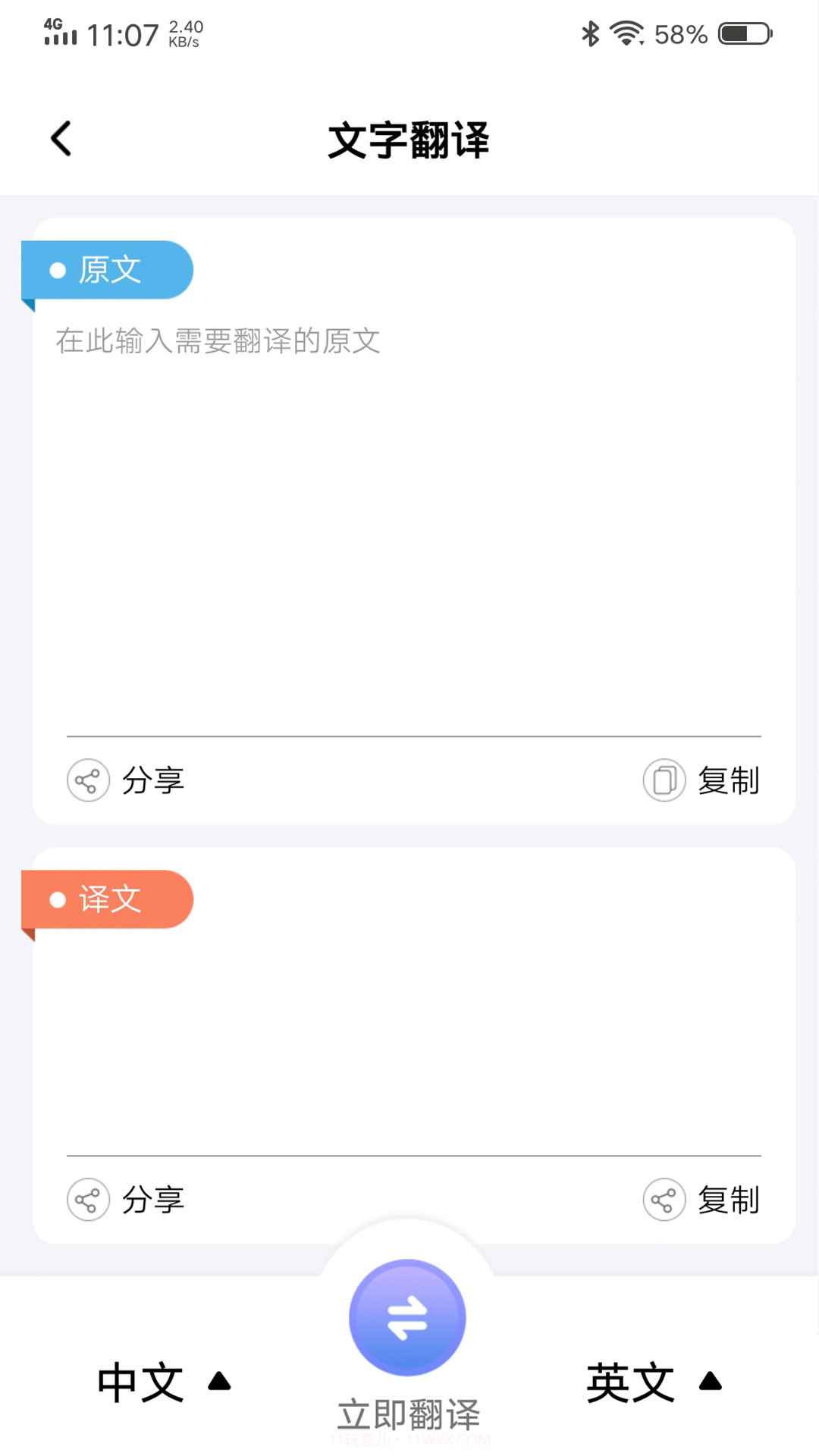Tap the swap languages icon above 立即翻译
The height and width of the screenshot is (1456, 819).
click(x=407, y=1318)
